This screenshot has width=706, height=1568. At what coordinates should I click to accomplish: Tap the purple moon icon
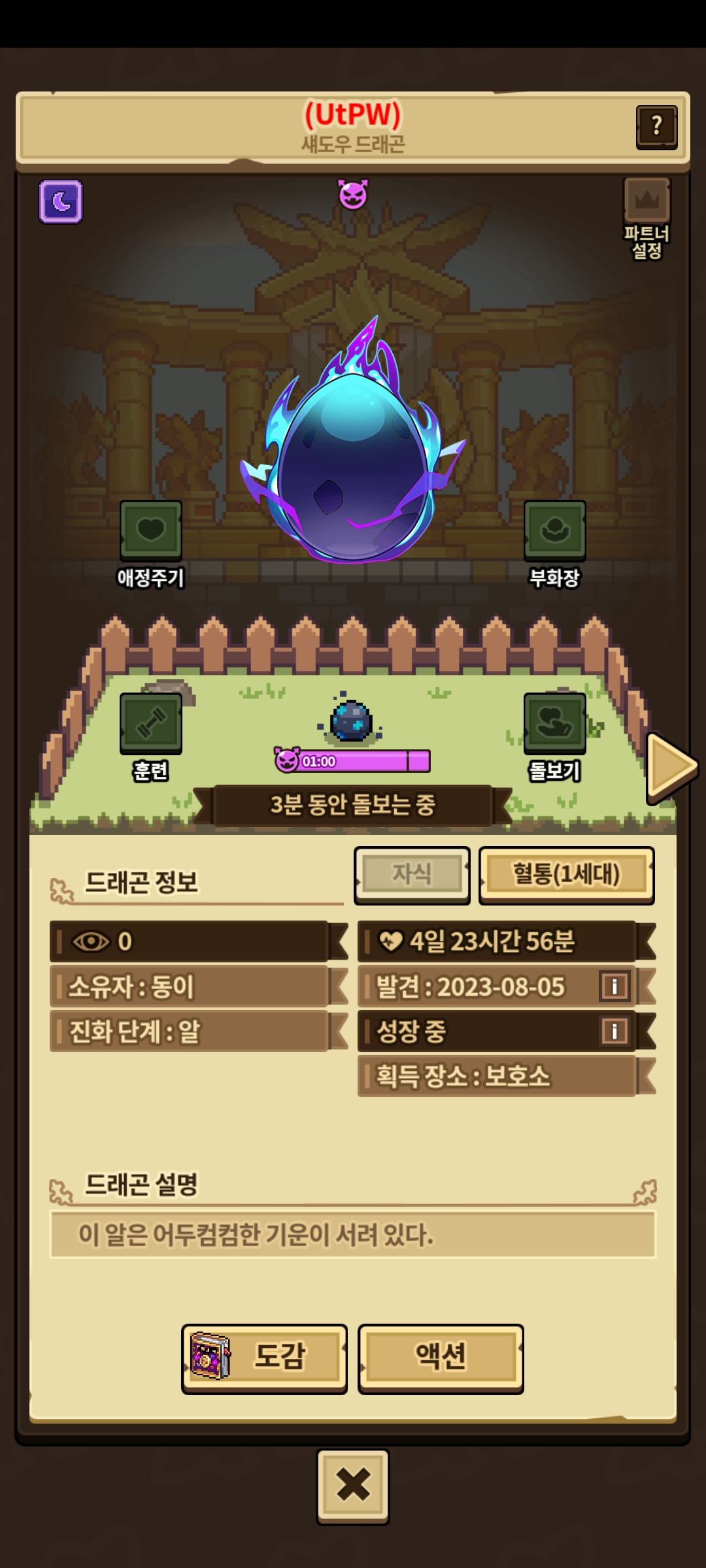[x=61, y=202]
